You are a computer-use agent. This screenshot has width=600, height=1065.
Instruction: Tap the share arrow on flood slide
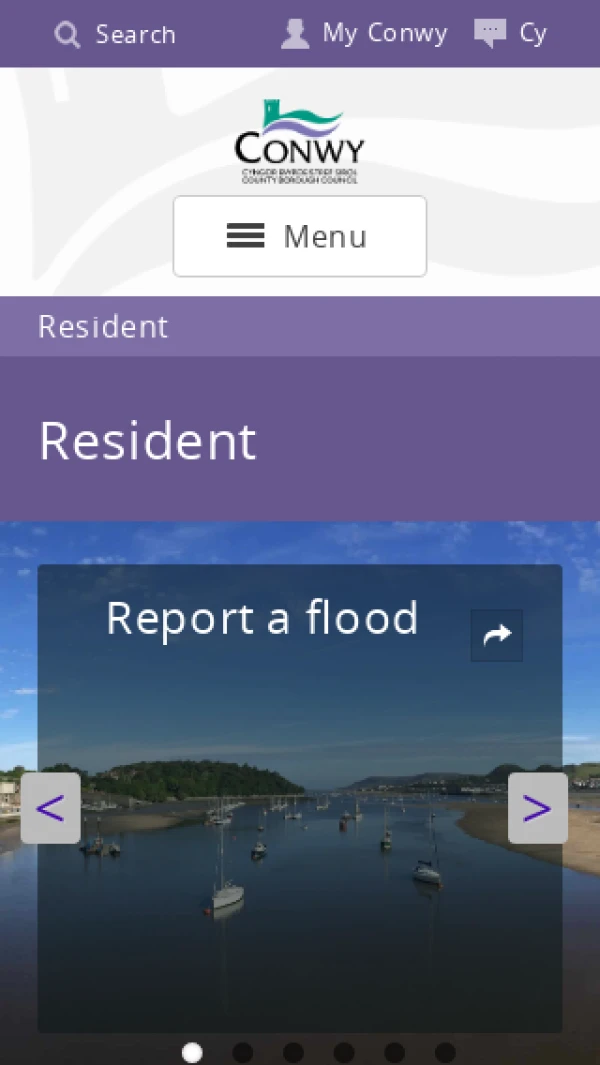click(x=497, y=635)
